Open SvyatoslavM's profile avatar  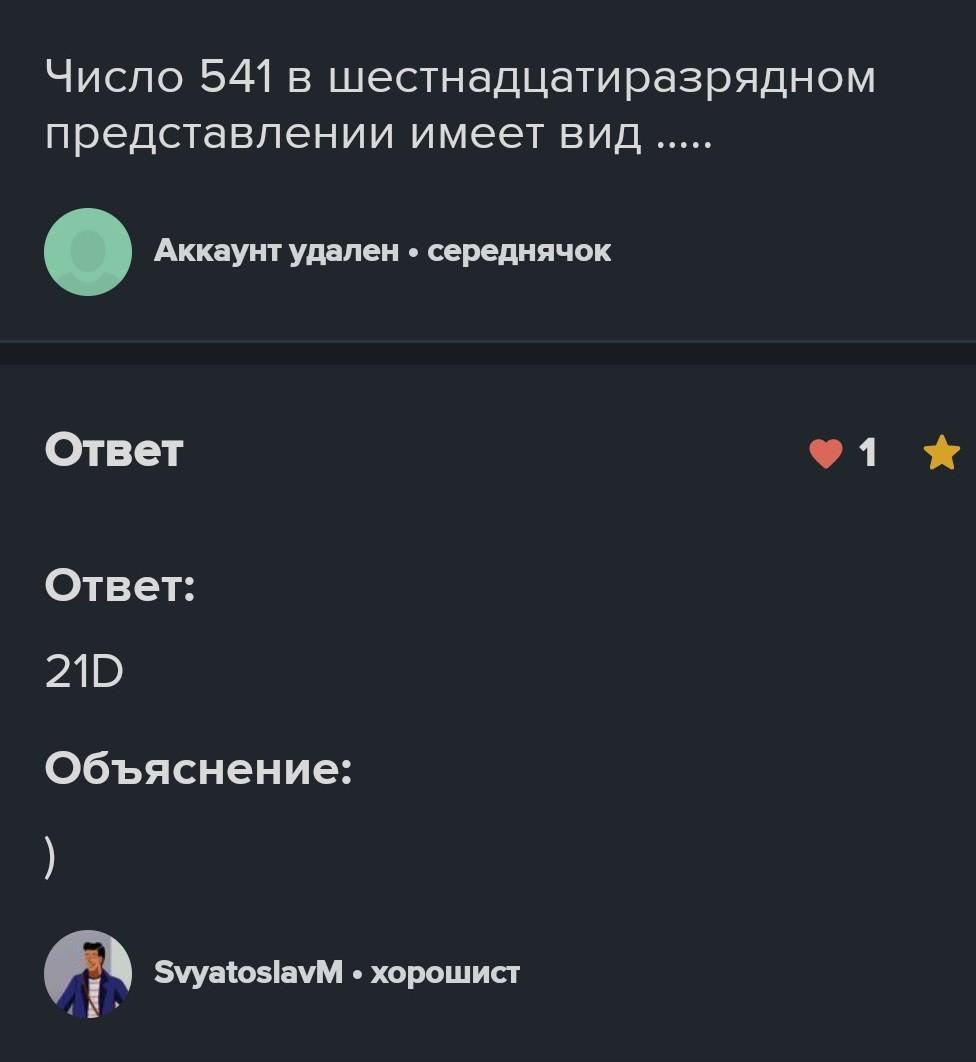tap(88, 973)
